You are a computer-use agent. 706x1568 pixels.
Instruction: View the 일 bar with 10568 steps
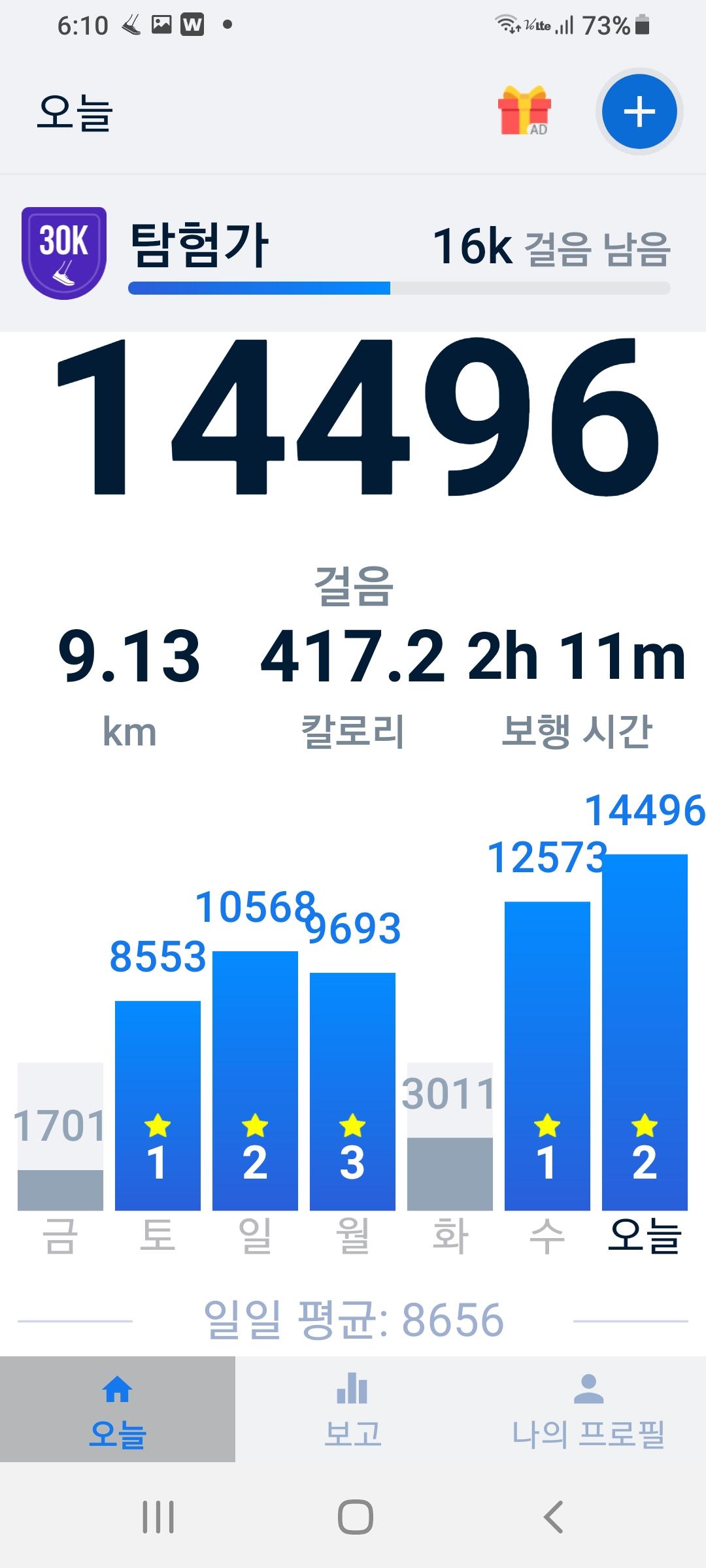[255, 1080]
